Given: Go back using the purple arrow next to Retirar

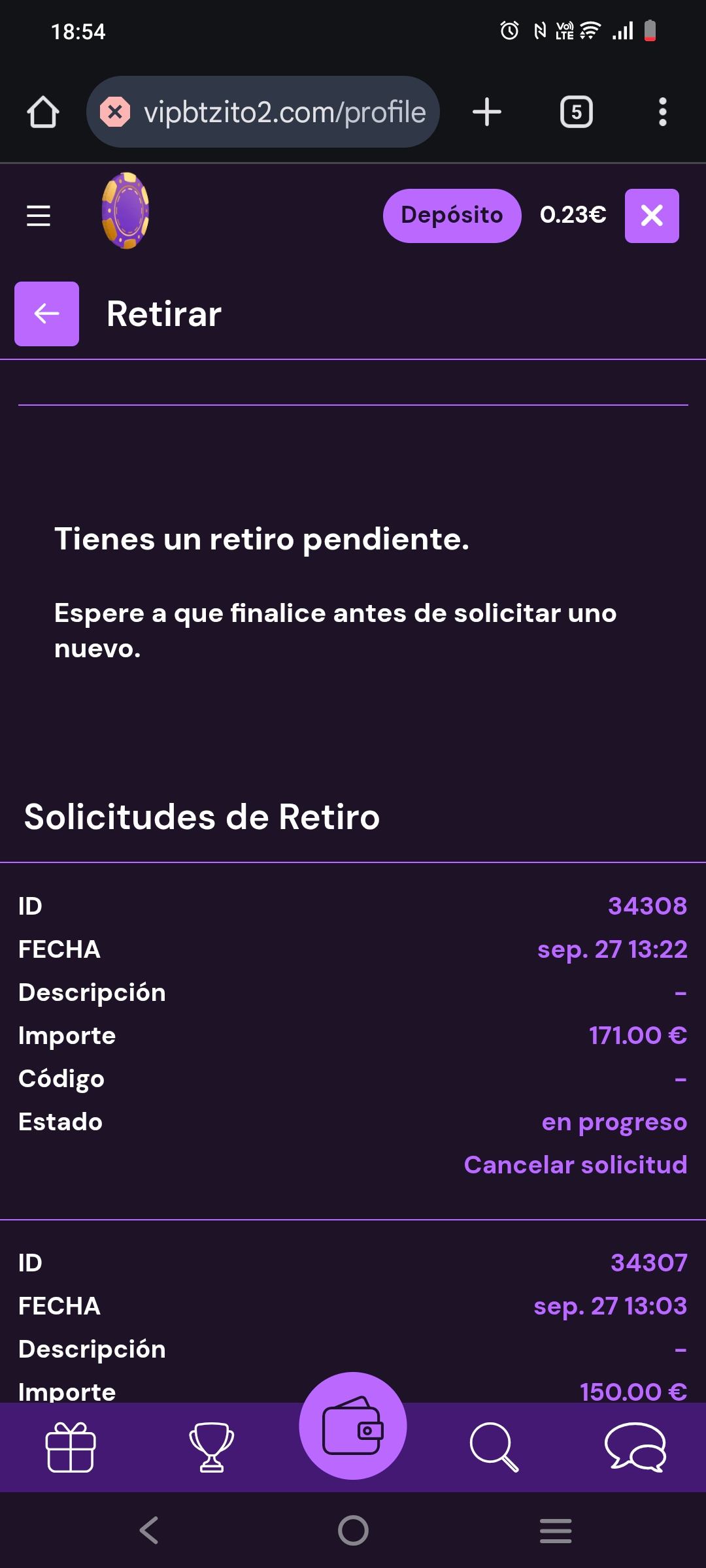Looking at the screenshot, I should pos(46,314).
